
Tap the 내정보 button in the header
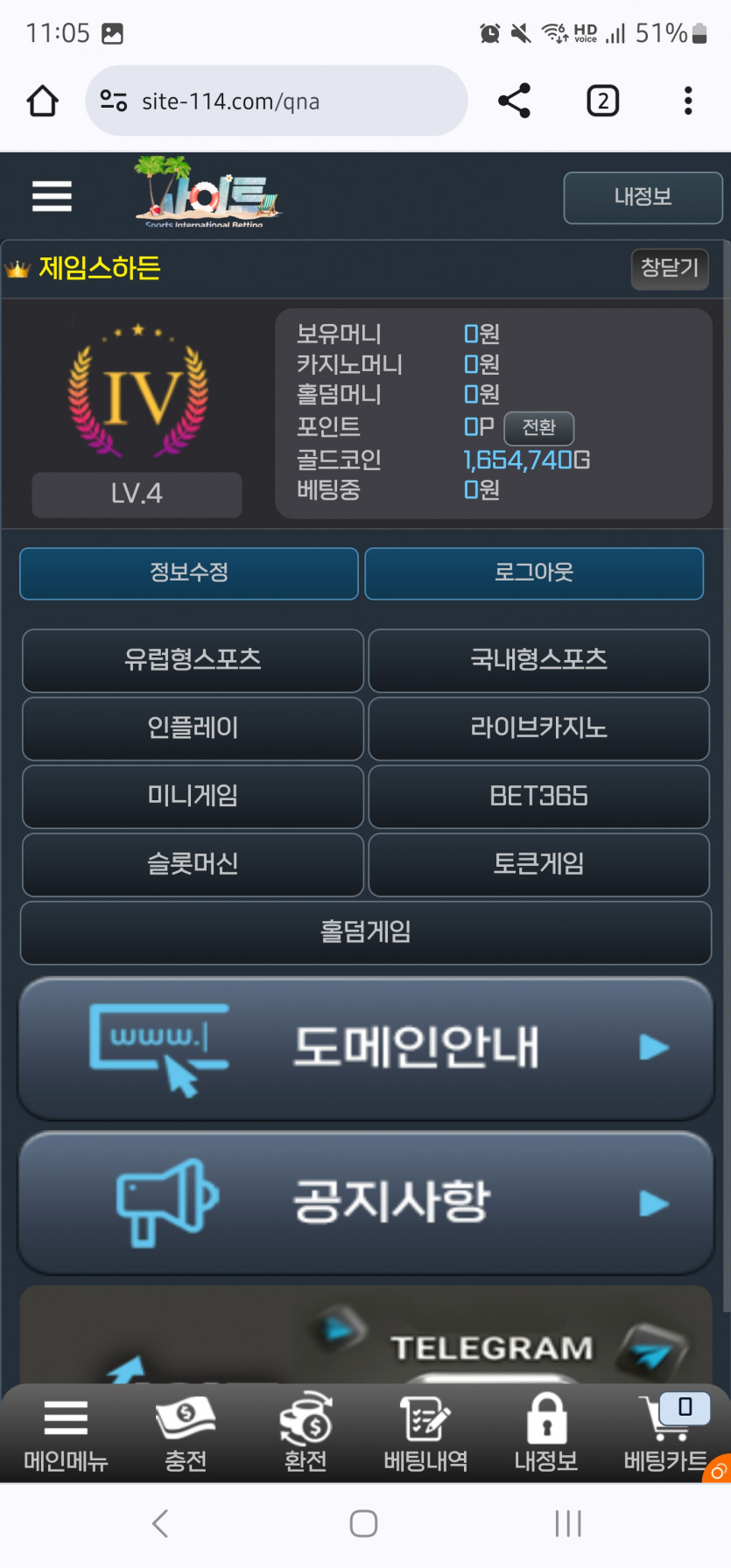642,197
